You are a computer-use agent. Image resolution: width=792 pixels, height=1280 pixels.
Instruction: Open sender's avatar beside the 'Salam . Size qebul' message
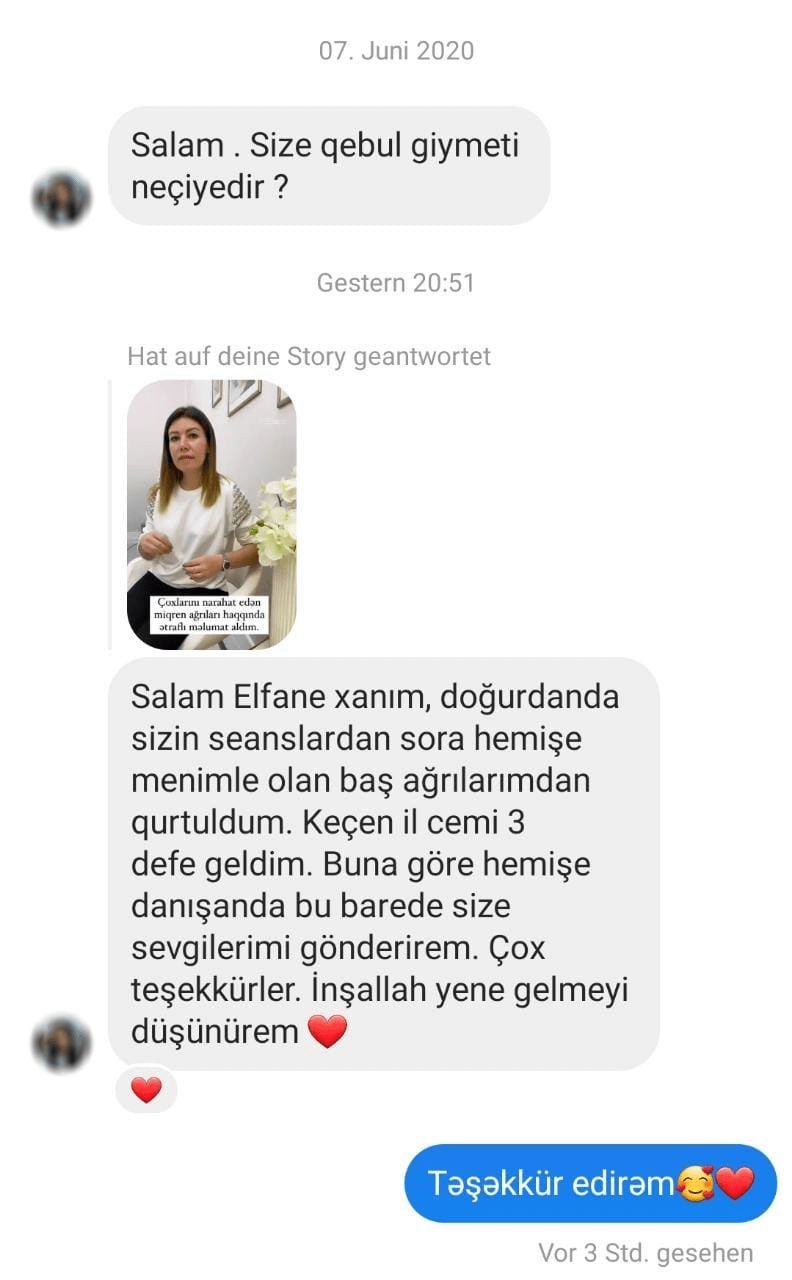pyautogui.click(x=62, y=198)
